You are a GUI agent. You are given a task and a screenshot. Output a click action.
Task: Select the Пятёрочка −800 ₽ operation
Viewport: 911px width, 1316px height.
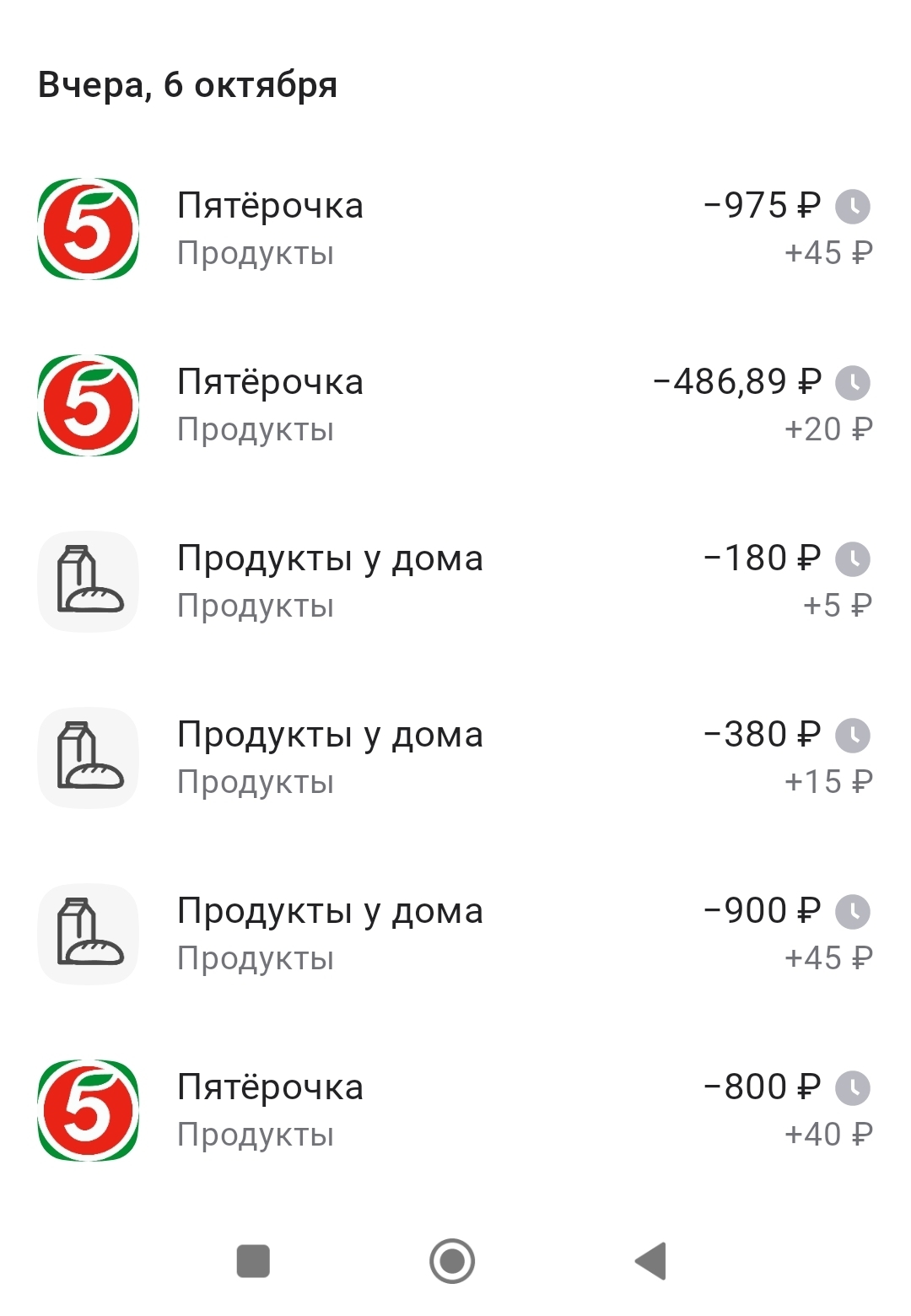click(455, 1110)
